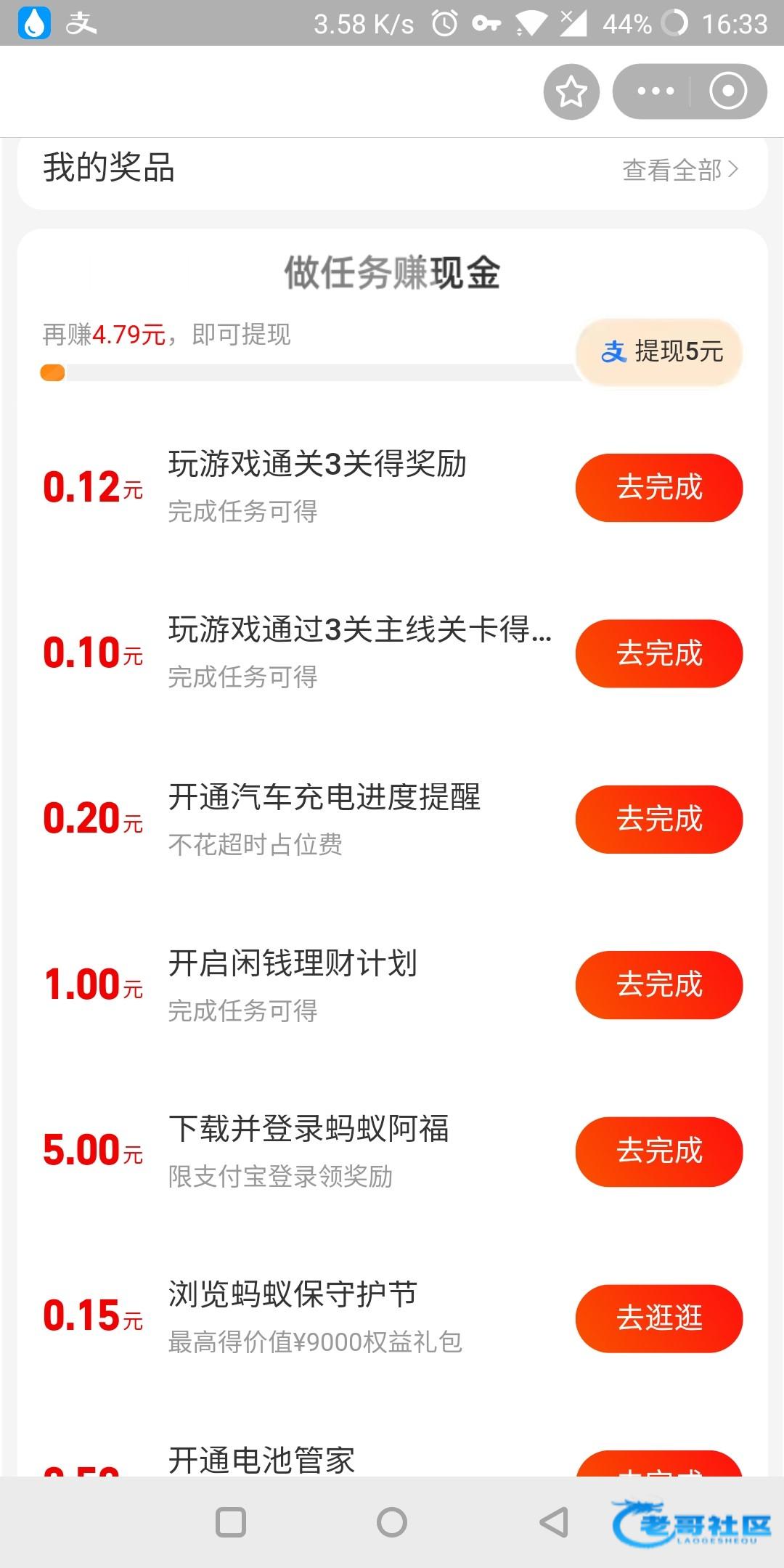Viewport: 784px width, 1568px height.
Task: Tap 去完成 for 开启闲钱理财计划
Action: (658, 985)
